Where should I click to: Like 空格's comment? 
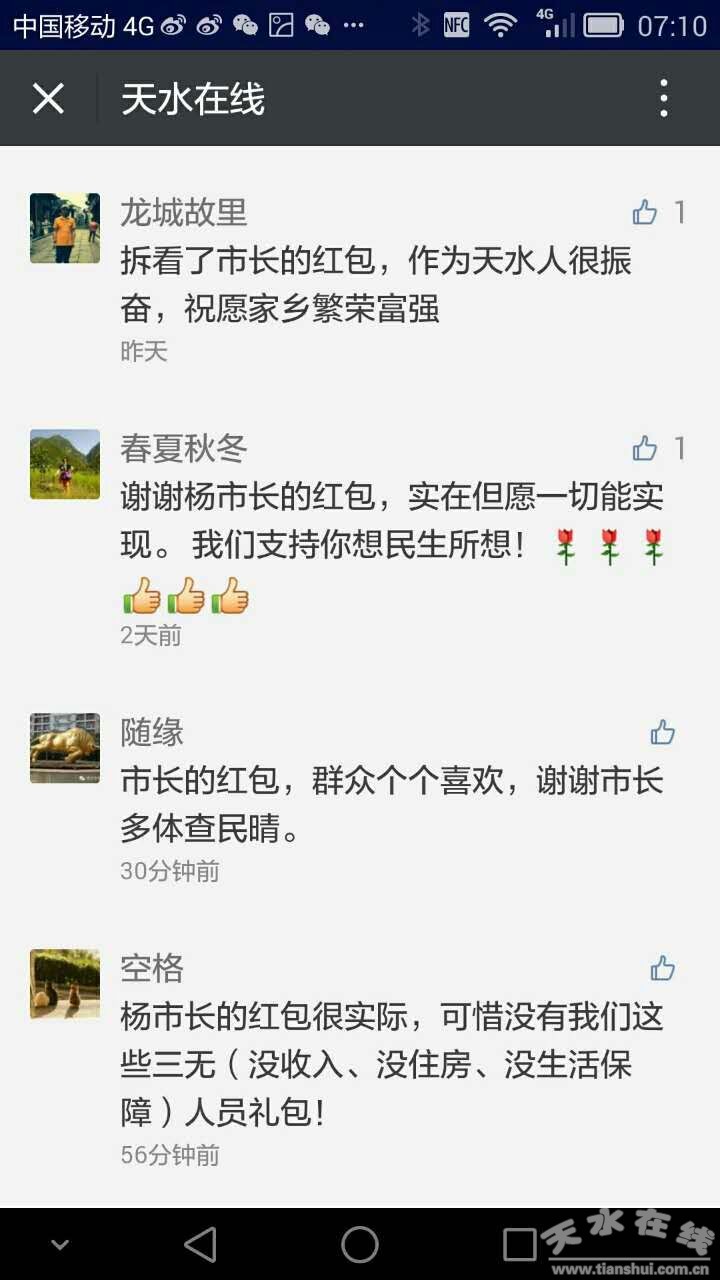(x=663, y=969)
